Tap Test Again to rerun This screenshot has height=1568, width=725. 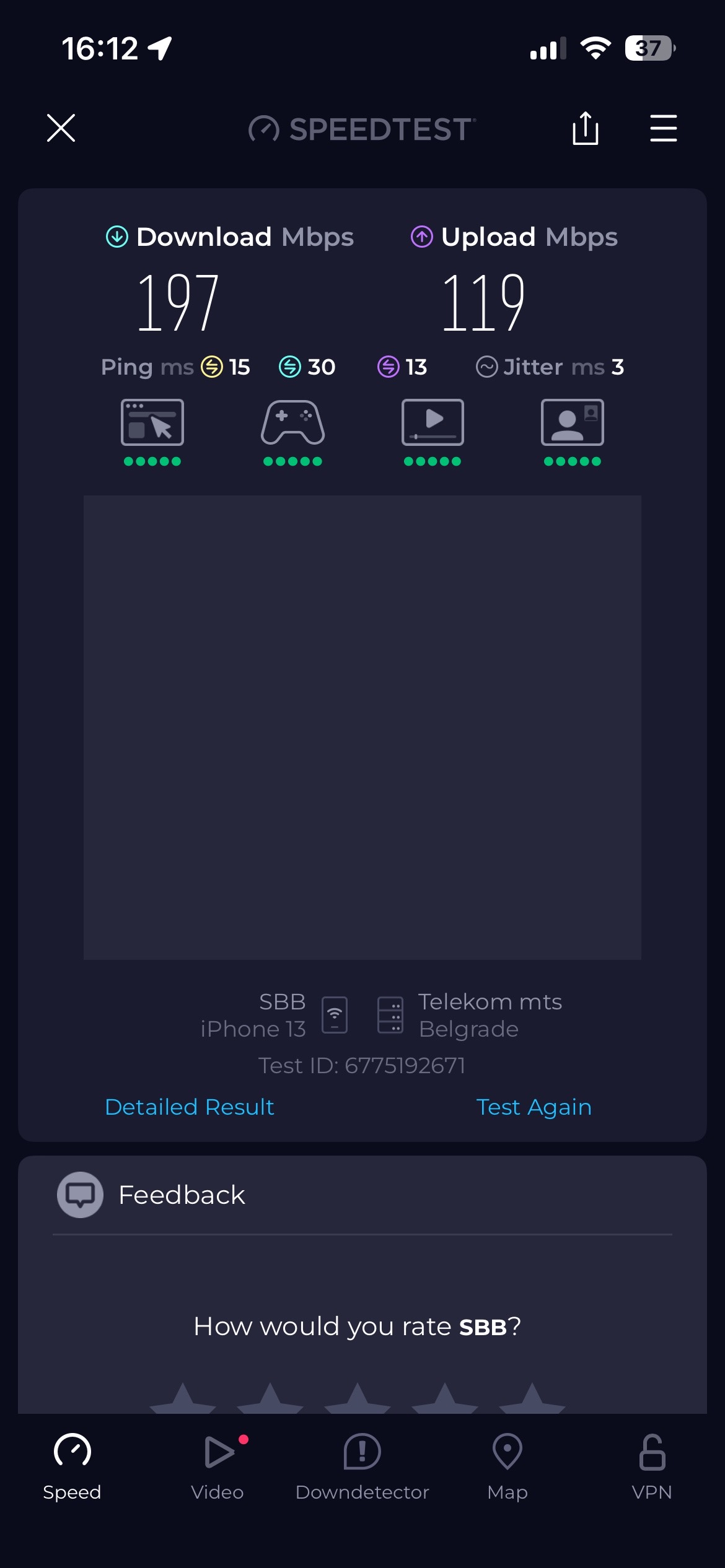[x=534, y=1107]
